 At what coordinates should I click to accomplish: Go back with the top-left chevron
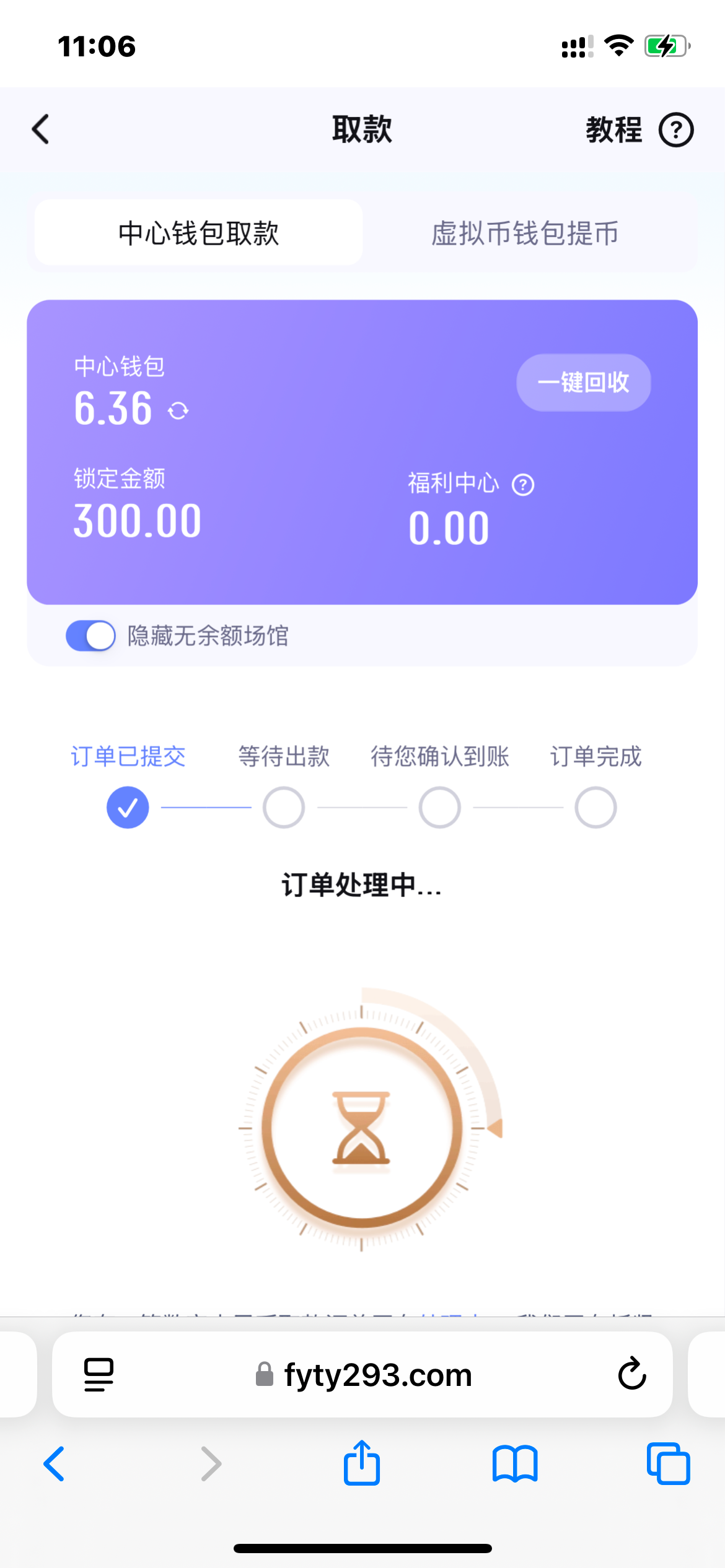(40, 129)
